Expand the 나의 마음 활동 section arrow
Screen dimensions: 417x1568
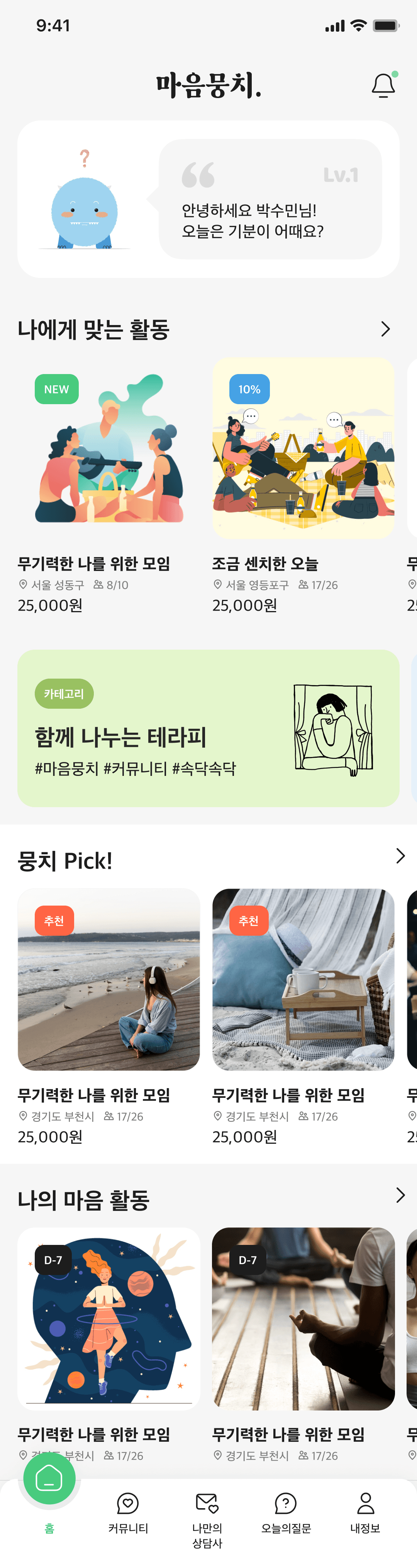(399, 1195)
